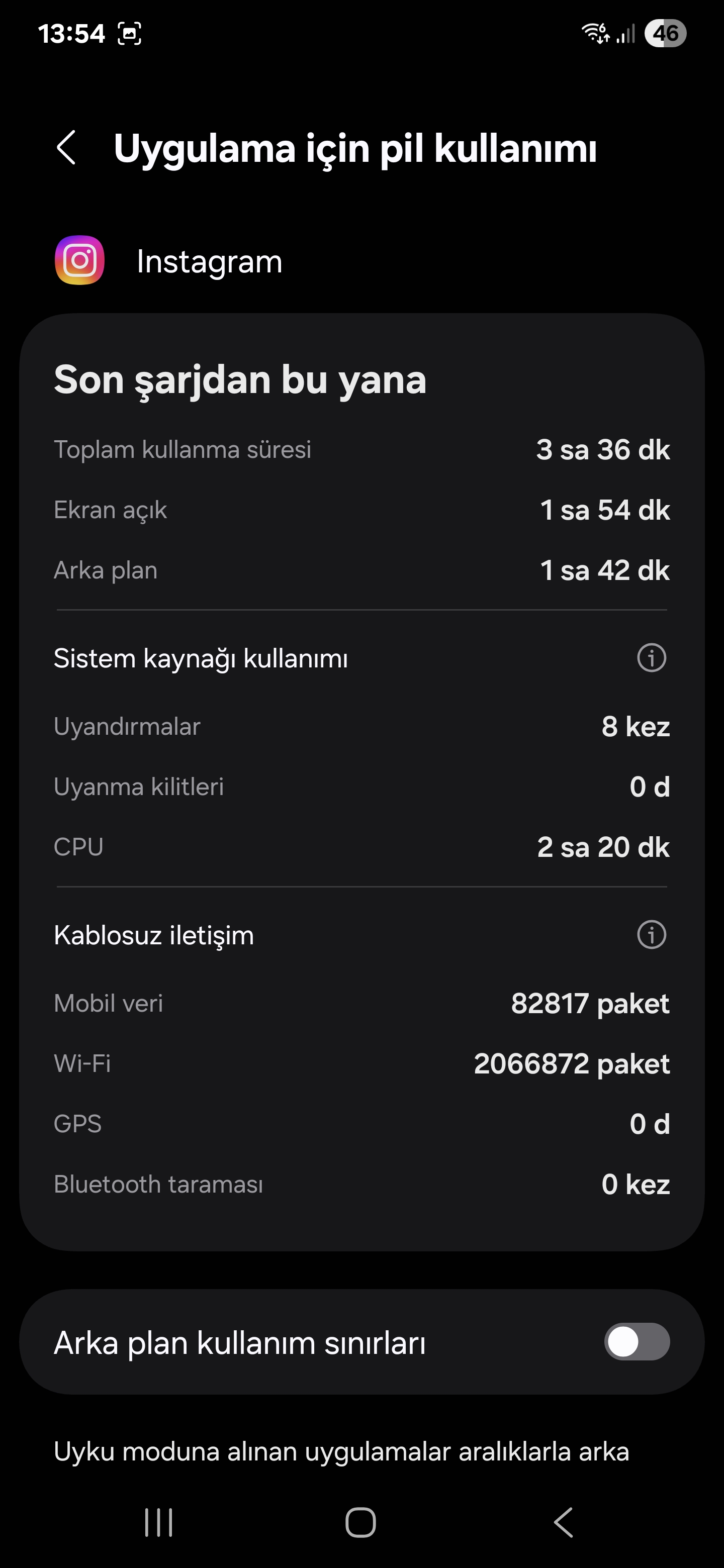
Task: Go to the home screen
Action: click(361, 1522)
